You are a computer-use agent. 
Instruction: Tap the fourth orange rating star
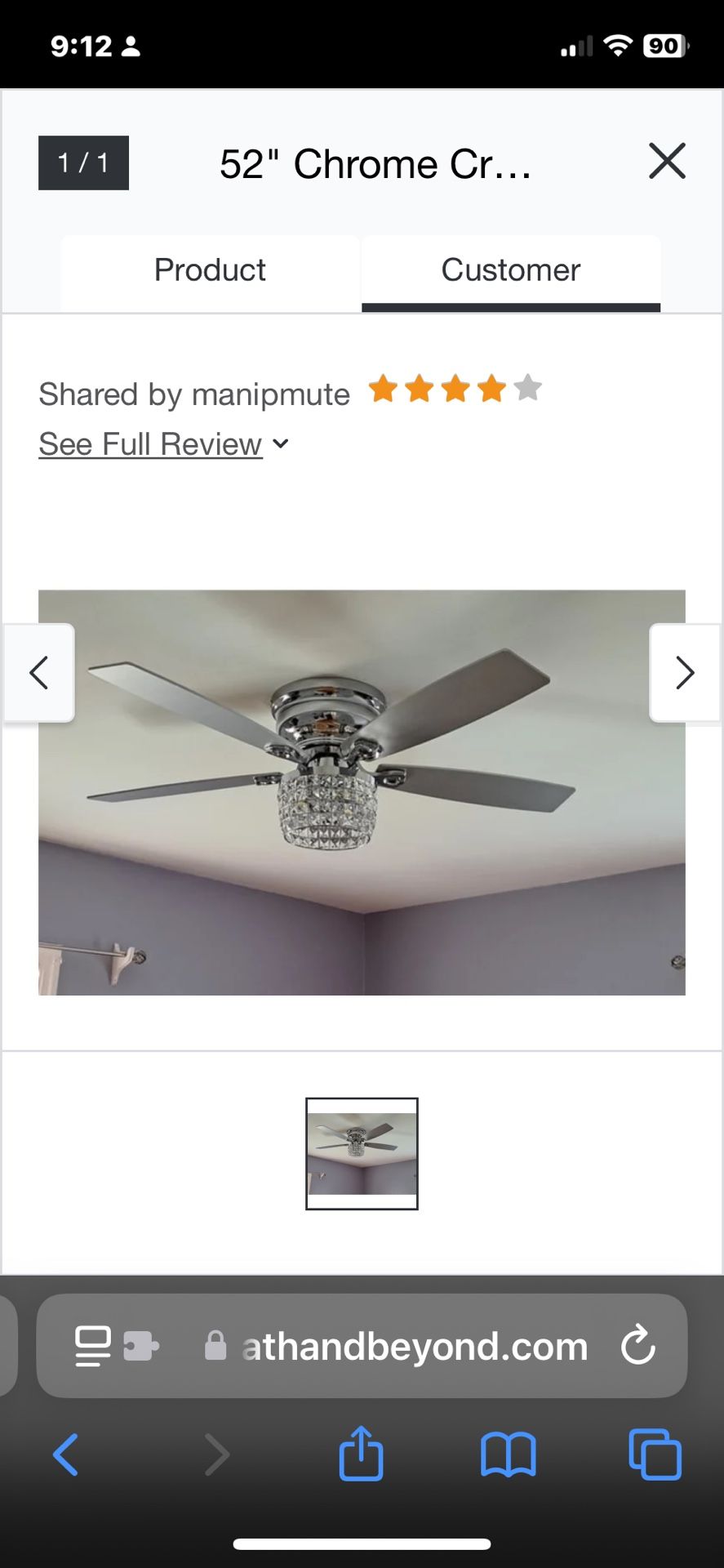(x=491, y=390)
